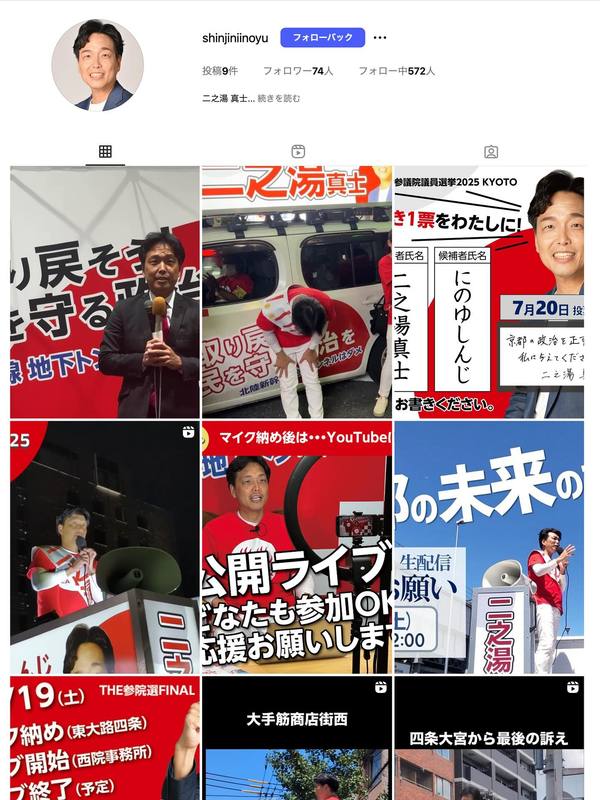Open the 四条大宮から最後の訴え reel

[x=489, y=738]
